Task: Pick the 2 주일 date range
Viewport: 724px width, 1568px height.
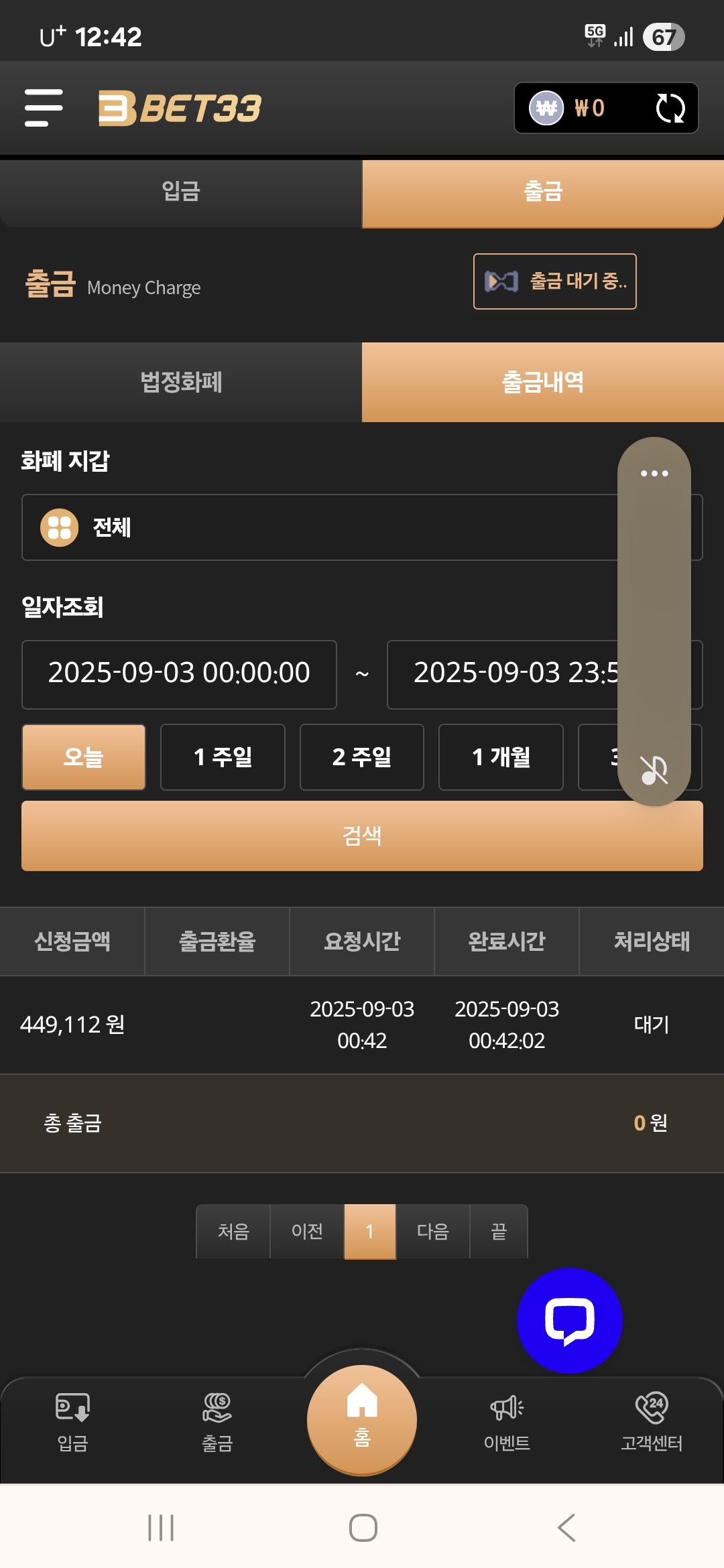Action: pos(361,757)
